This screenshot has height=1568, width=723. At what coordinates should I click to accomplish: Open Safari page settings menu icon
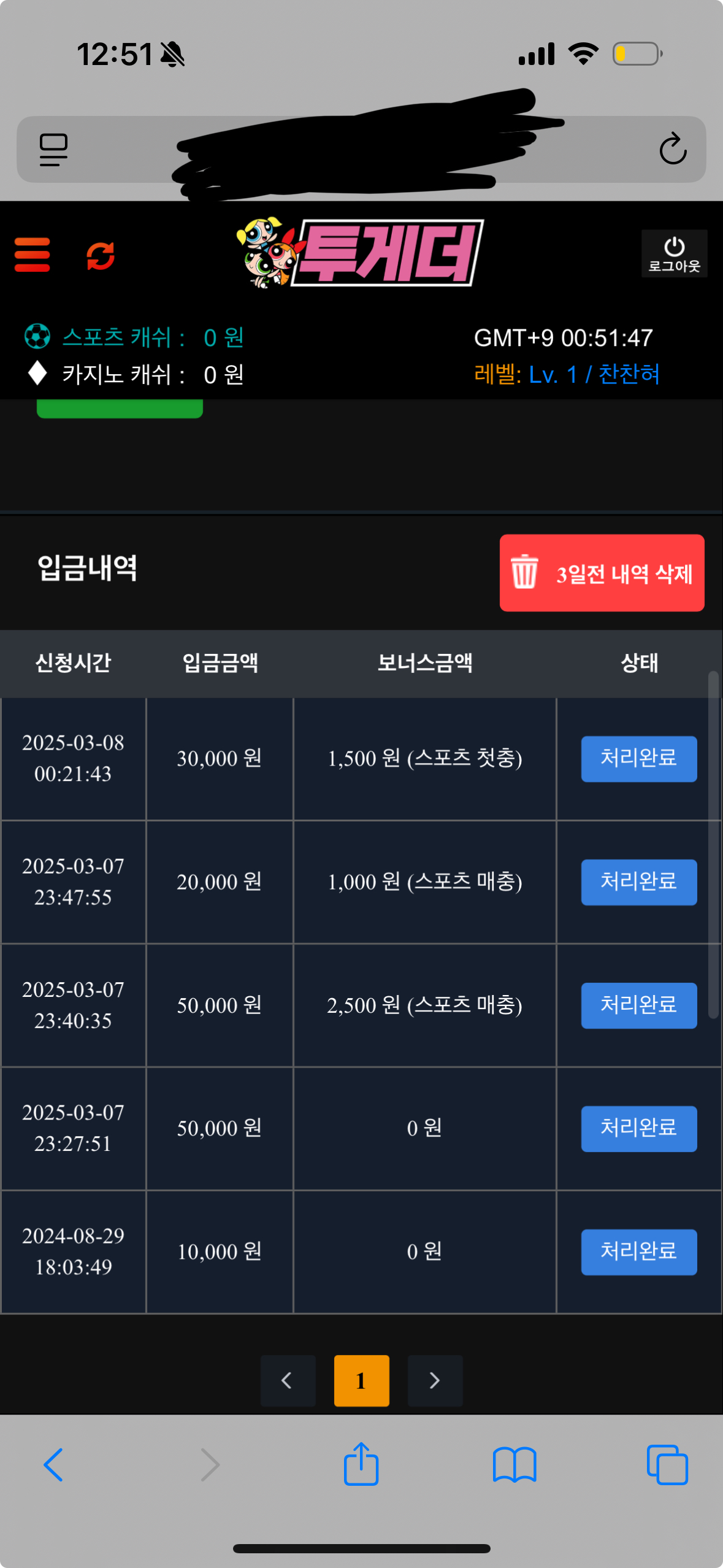[x=53, y=150]
